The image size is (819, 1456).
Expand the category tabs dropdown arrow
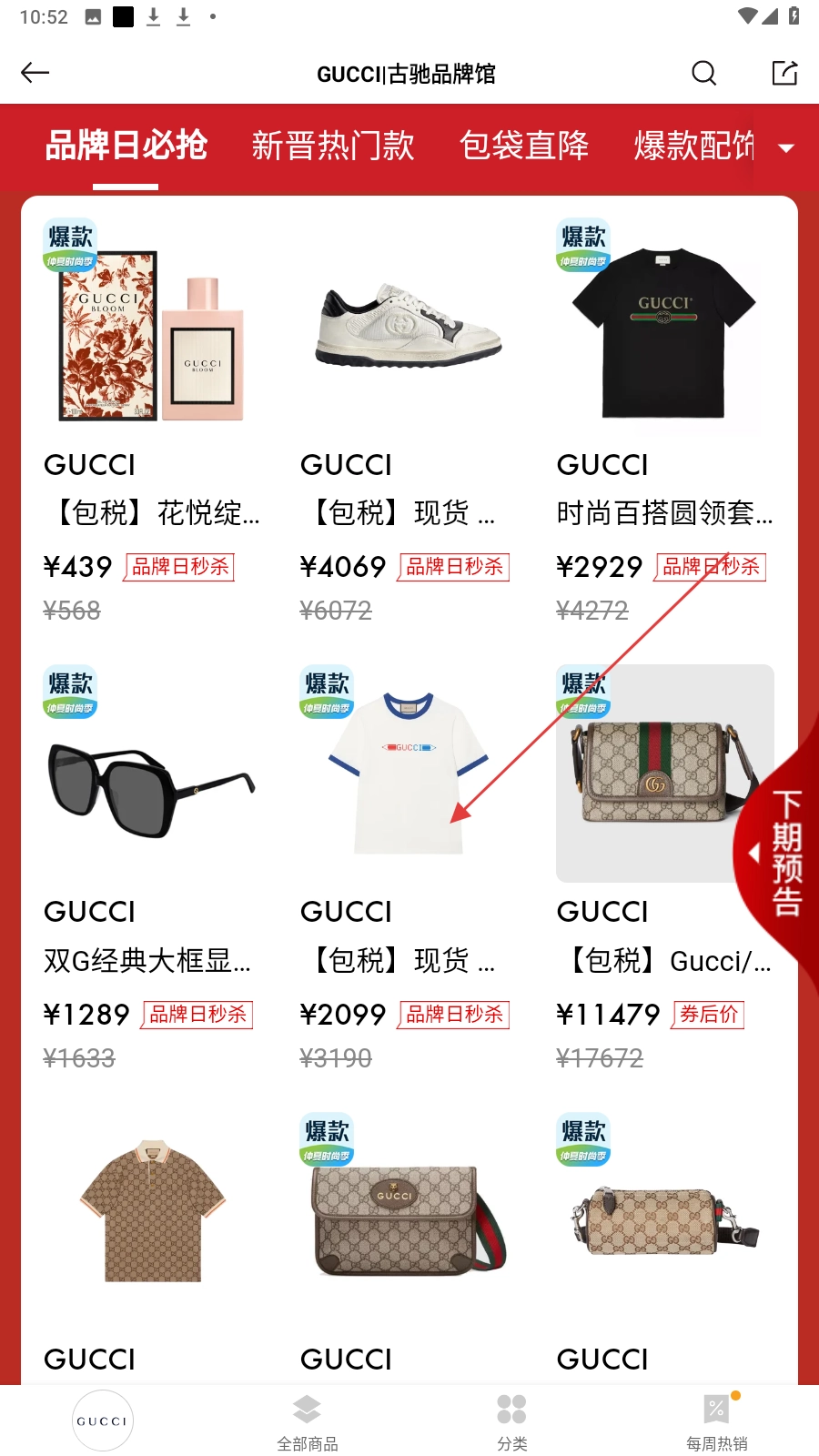pyautogui.click(x=786, y=147)
